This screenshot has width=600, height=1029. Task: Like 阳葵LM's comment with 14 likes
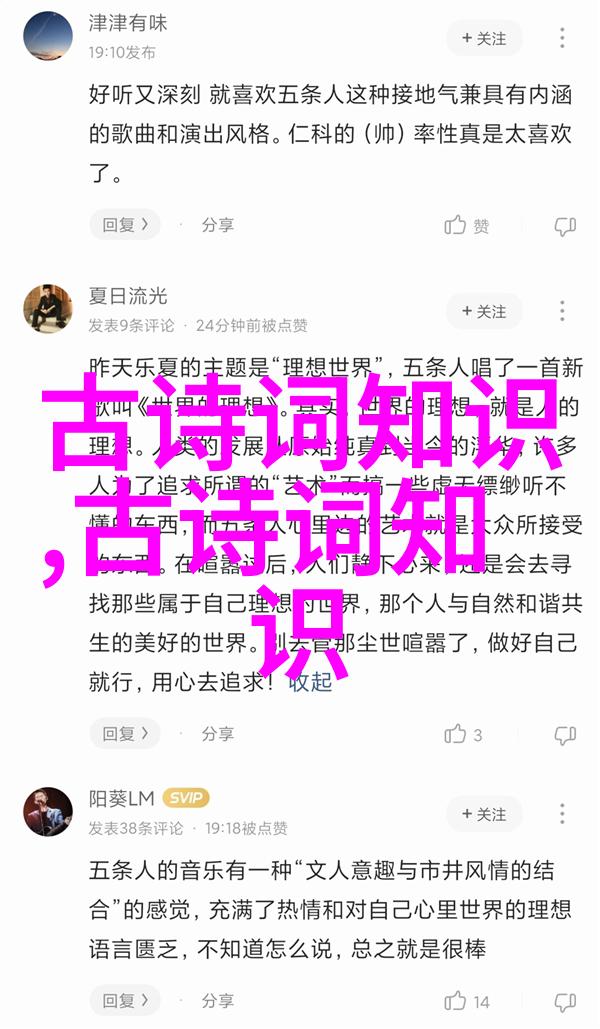point(467,1001)
